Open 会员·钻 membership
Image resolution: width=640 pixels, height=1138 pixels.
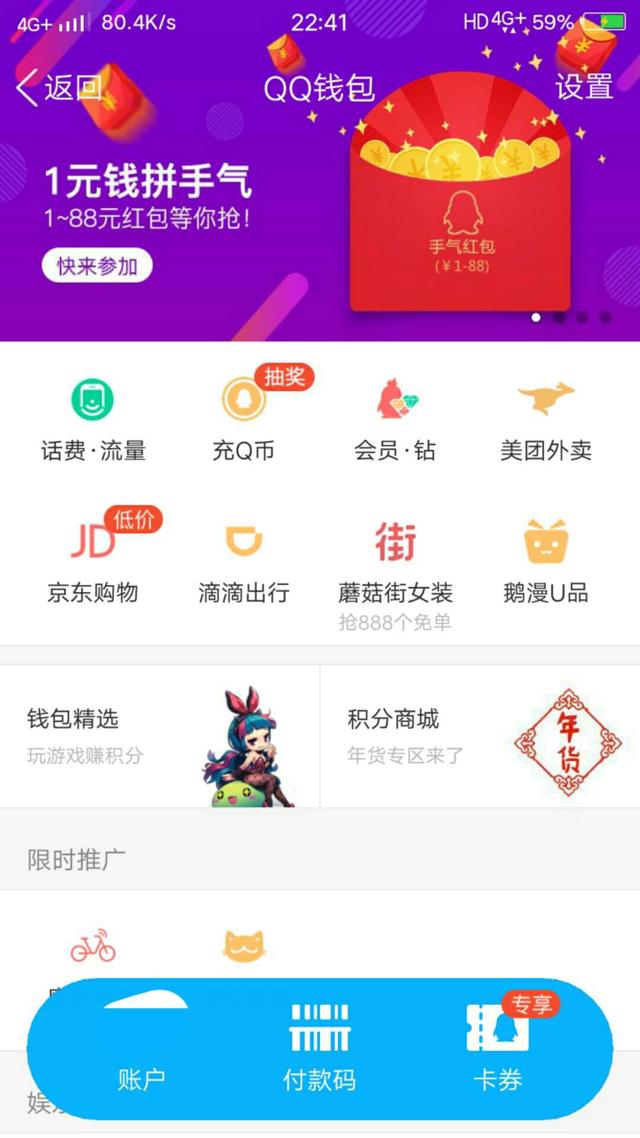[x=395, y=420]
